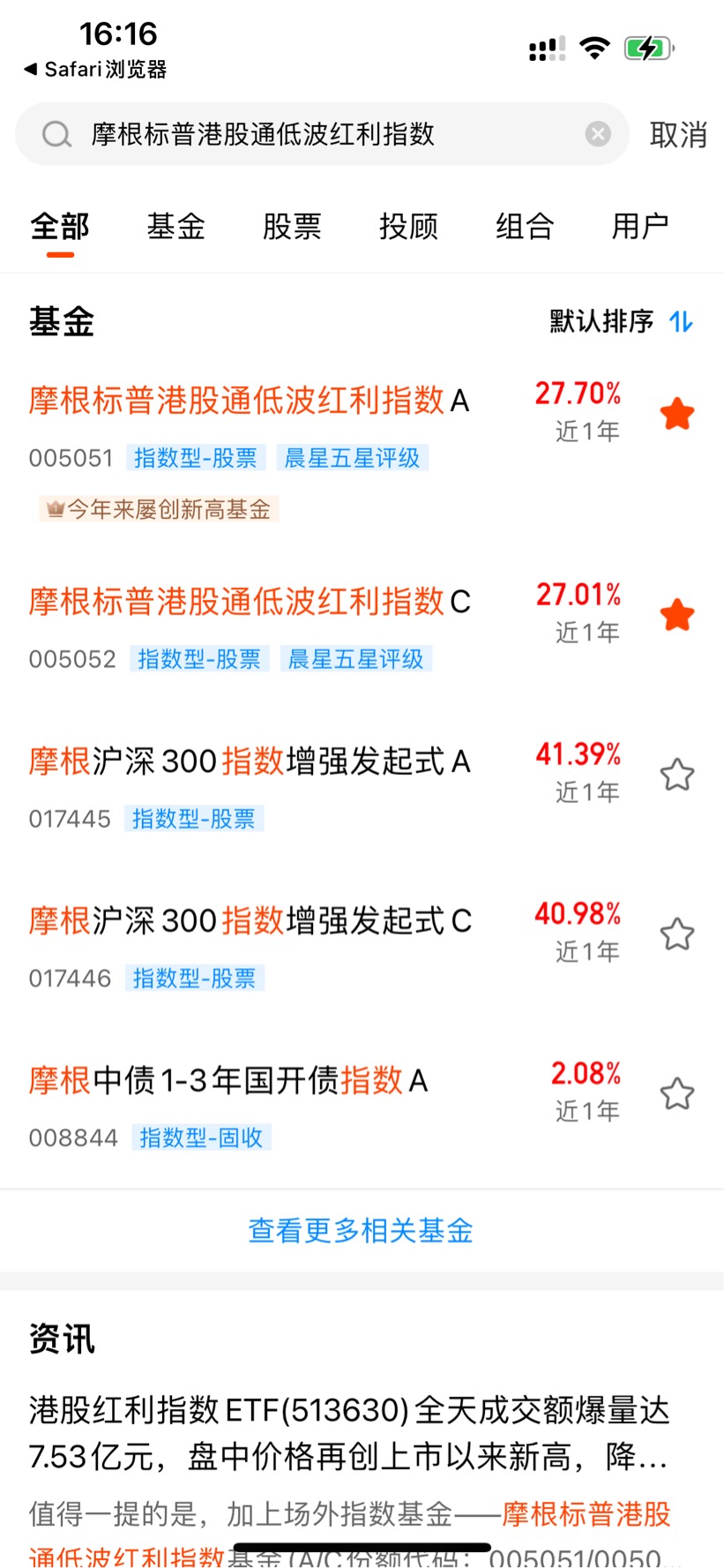Select the 组合 tab
This screenshot has width=724, height=1568.
click(x=525, y=227)
